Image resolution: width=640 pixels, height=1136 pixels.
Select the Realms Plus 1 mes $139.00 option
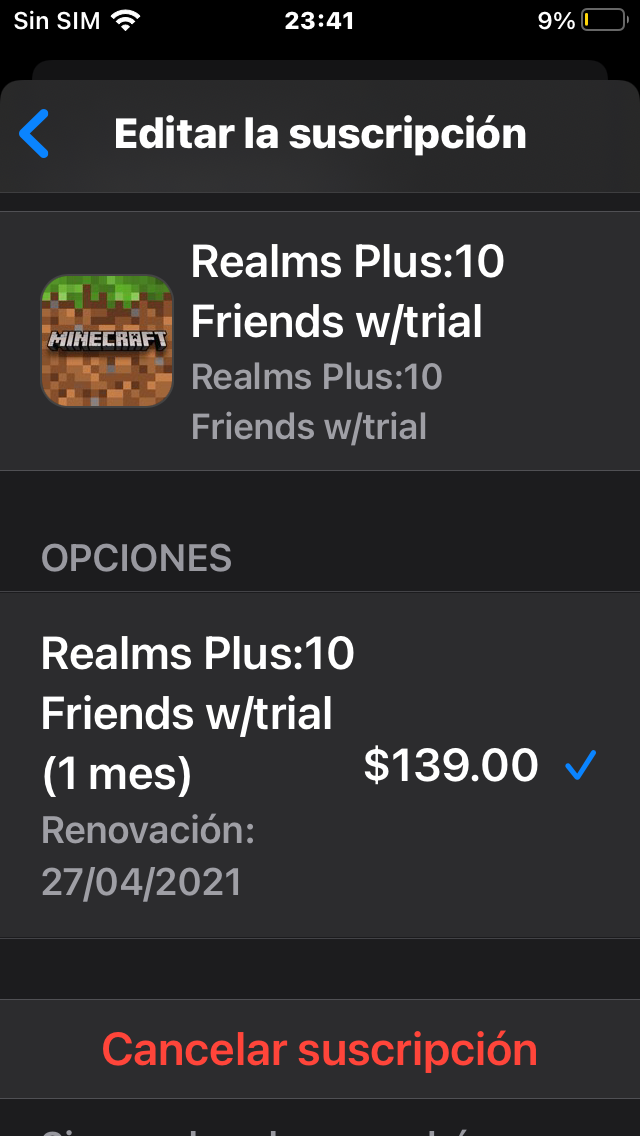point(320,765)
